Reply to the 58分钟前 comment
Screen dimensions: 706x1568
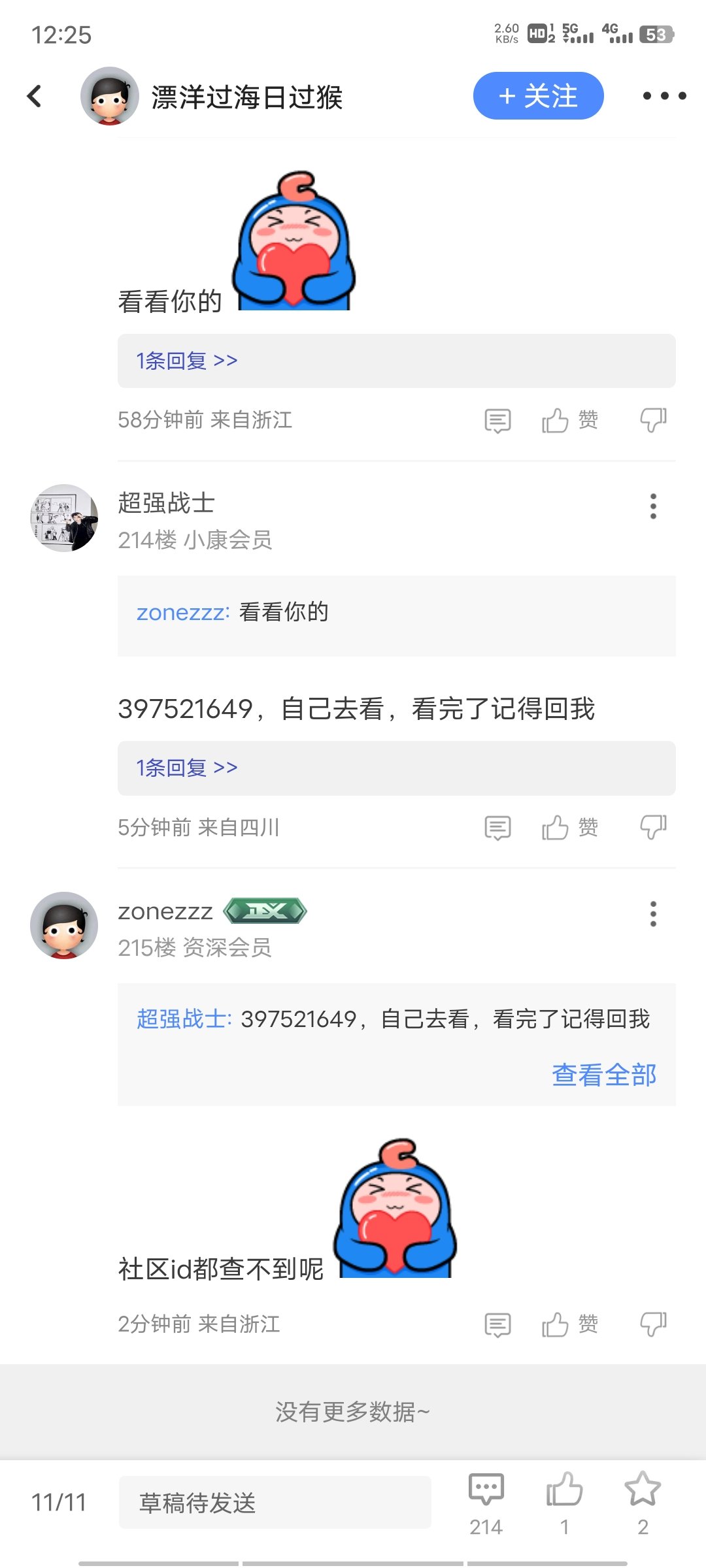497,421
